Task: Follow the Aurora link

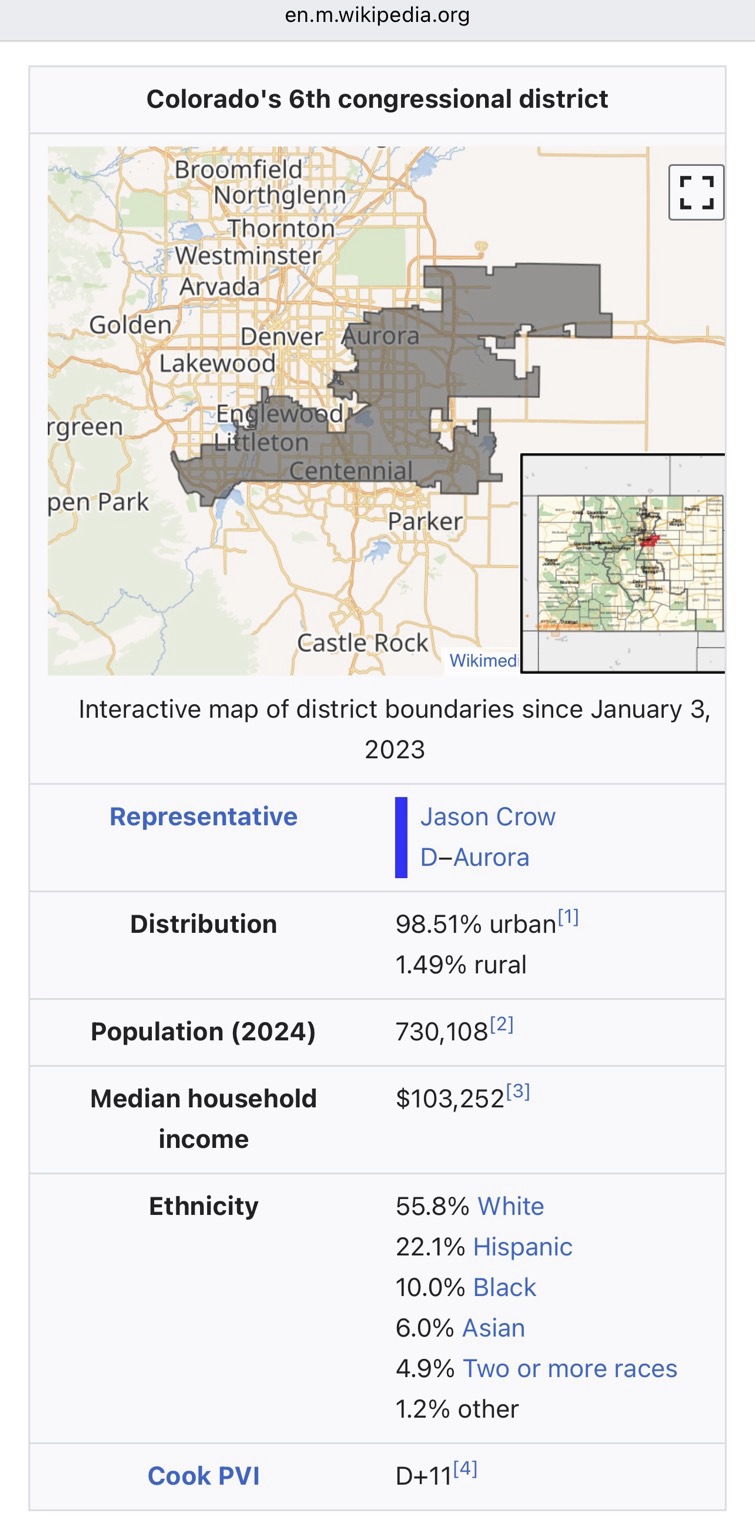Action: [491, 858]
